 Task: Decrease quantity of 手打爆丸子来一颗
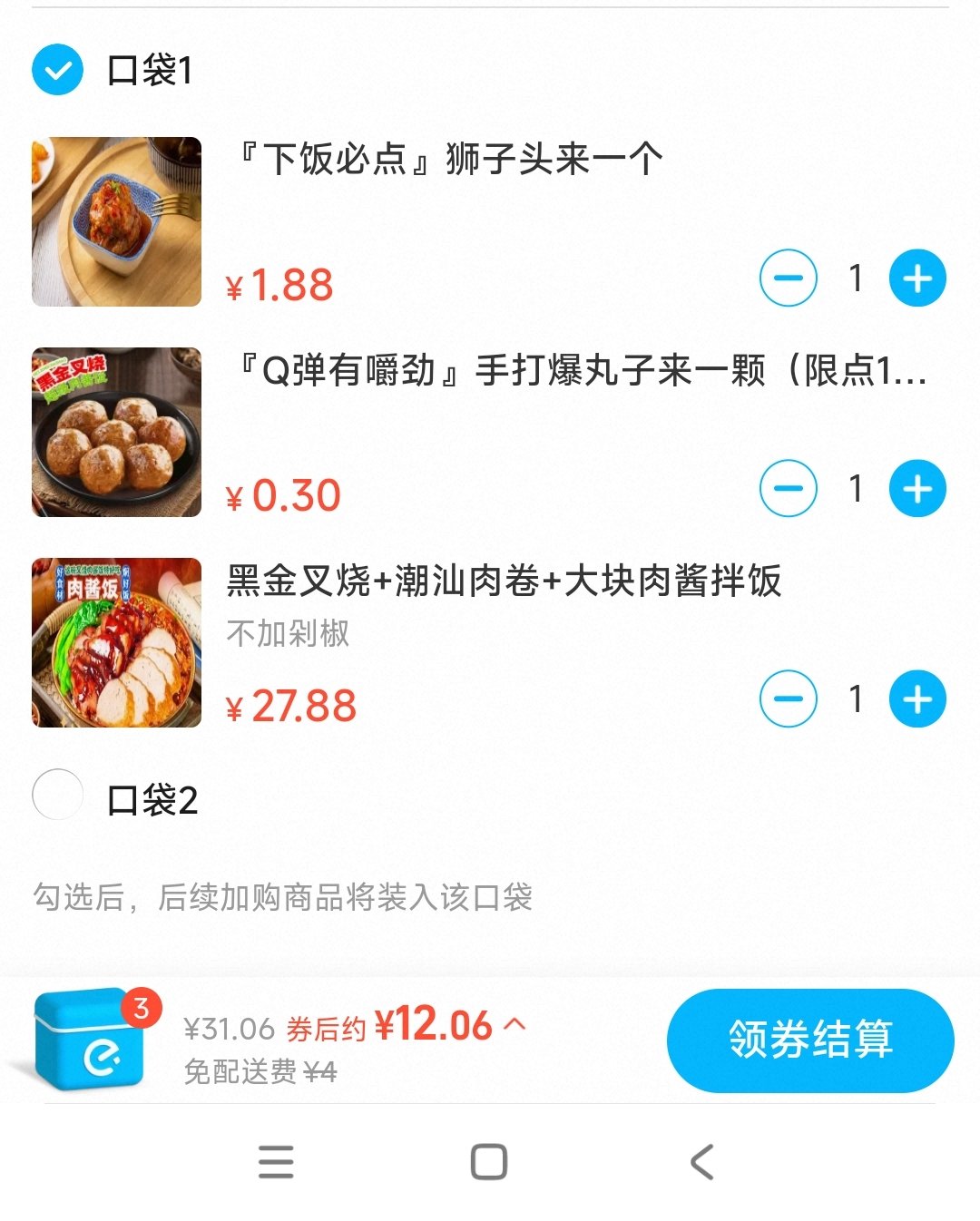[x=788, y=489]
